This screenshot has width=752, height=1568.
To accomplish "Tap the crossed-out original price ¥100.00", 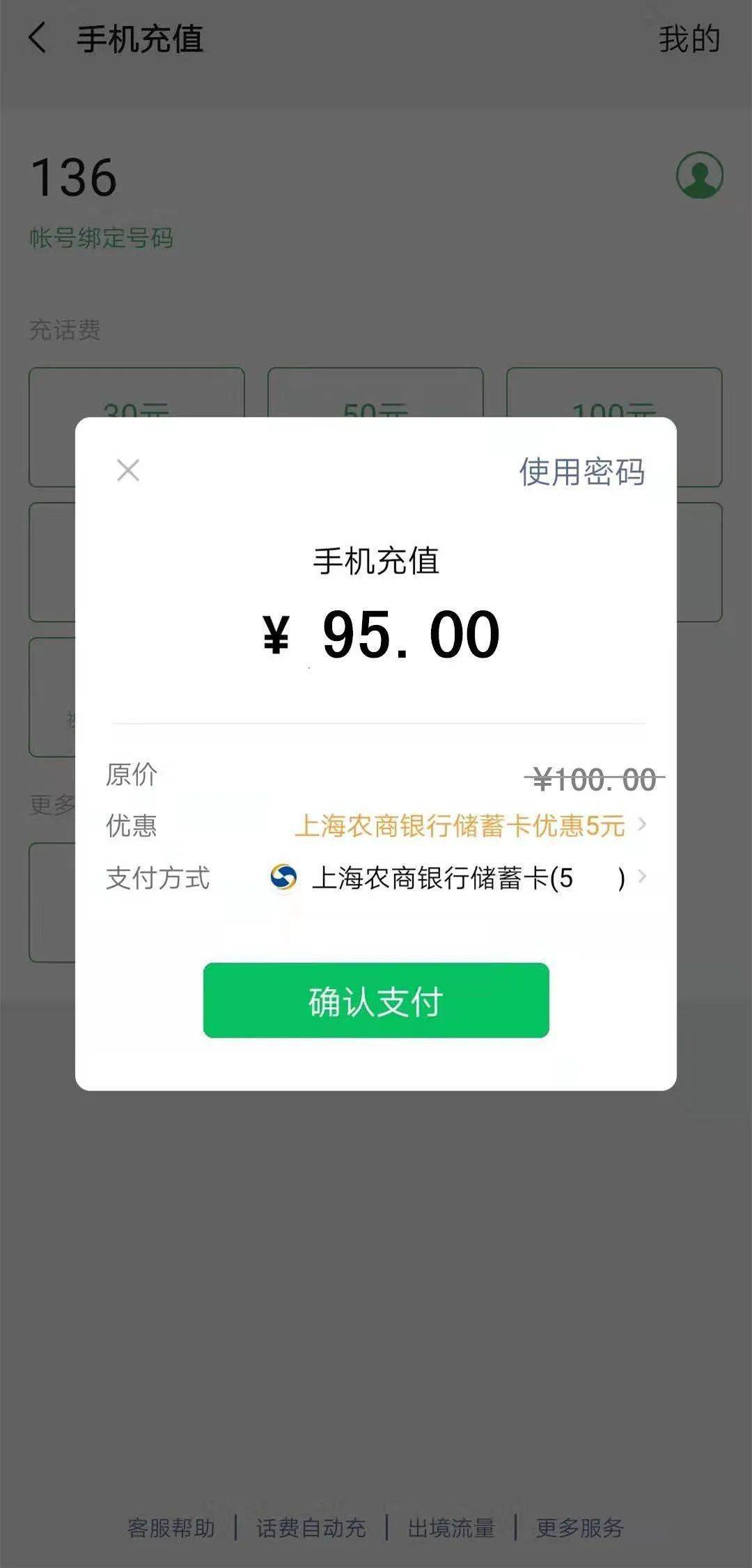I will pos(595,775).
